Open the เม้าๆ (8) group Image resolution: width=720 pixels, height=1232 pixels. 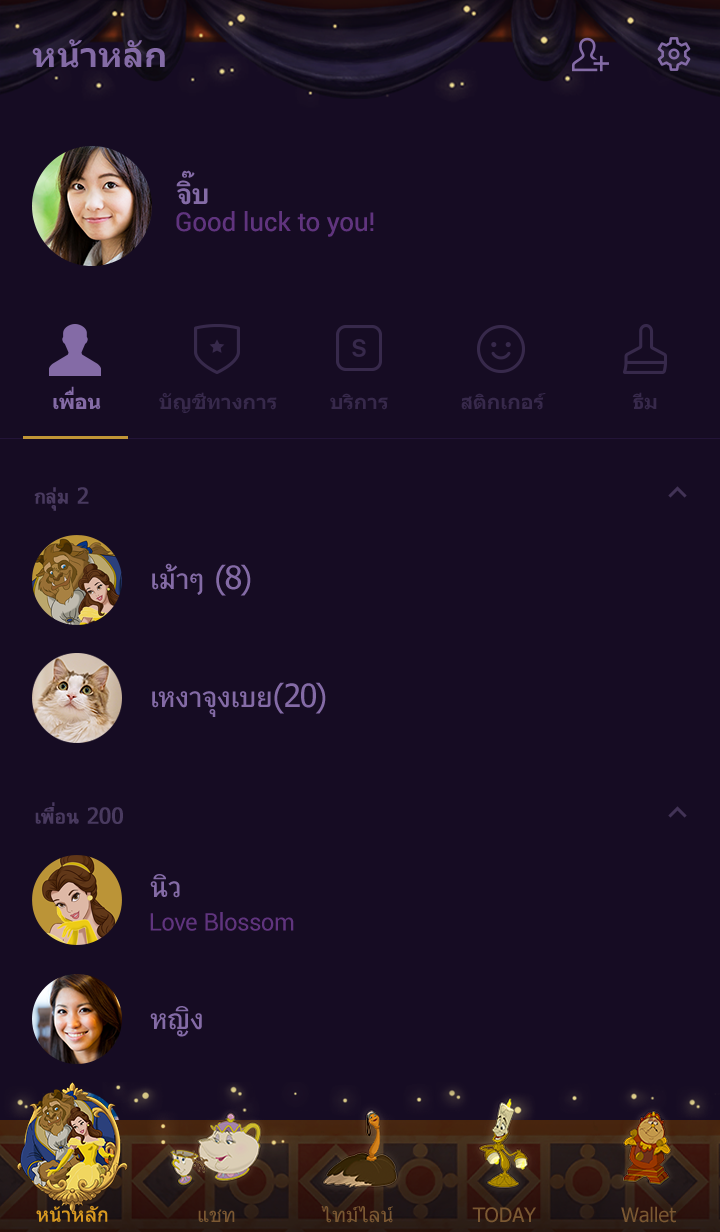coord(200,580)
